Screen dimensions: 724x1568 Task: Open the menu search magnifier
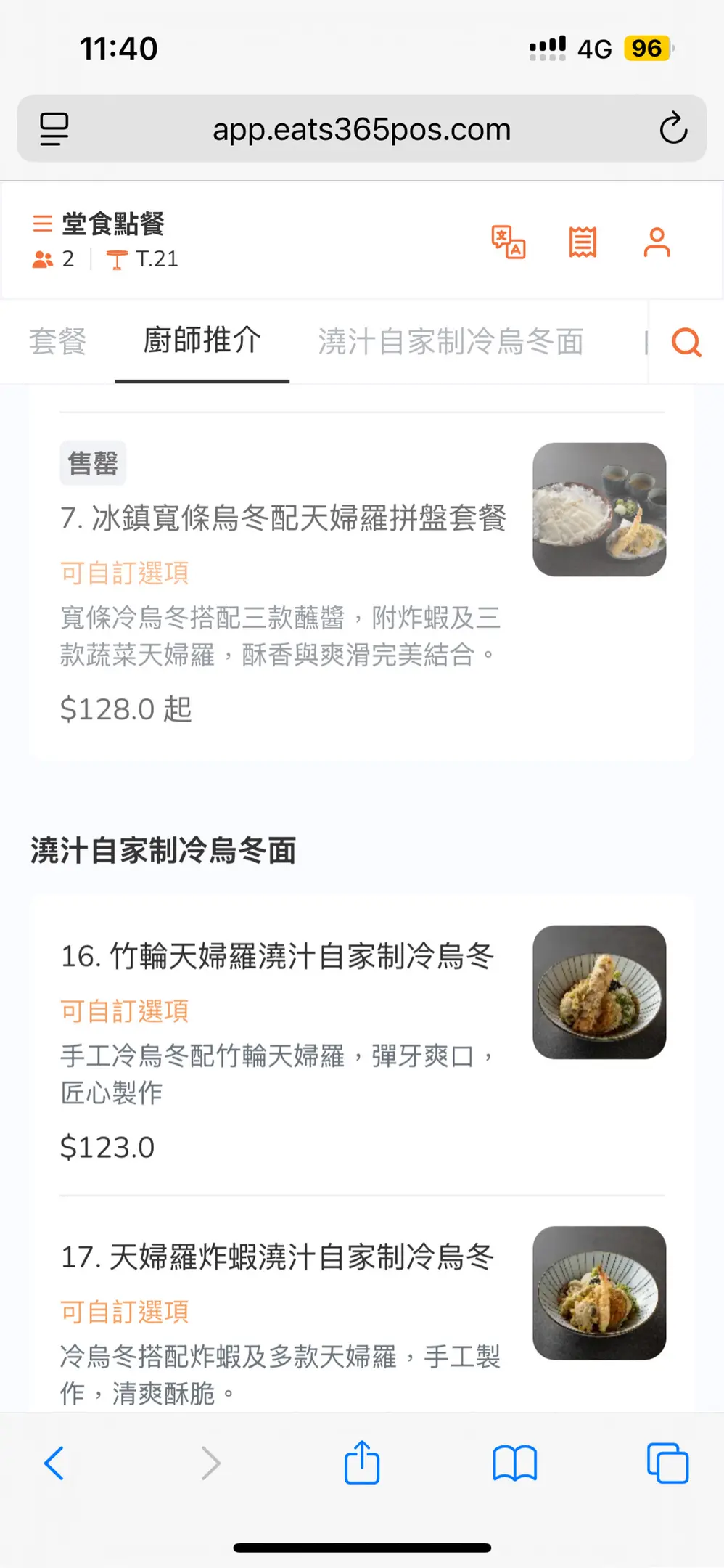tap(686, 342)
